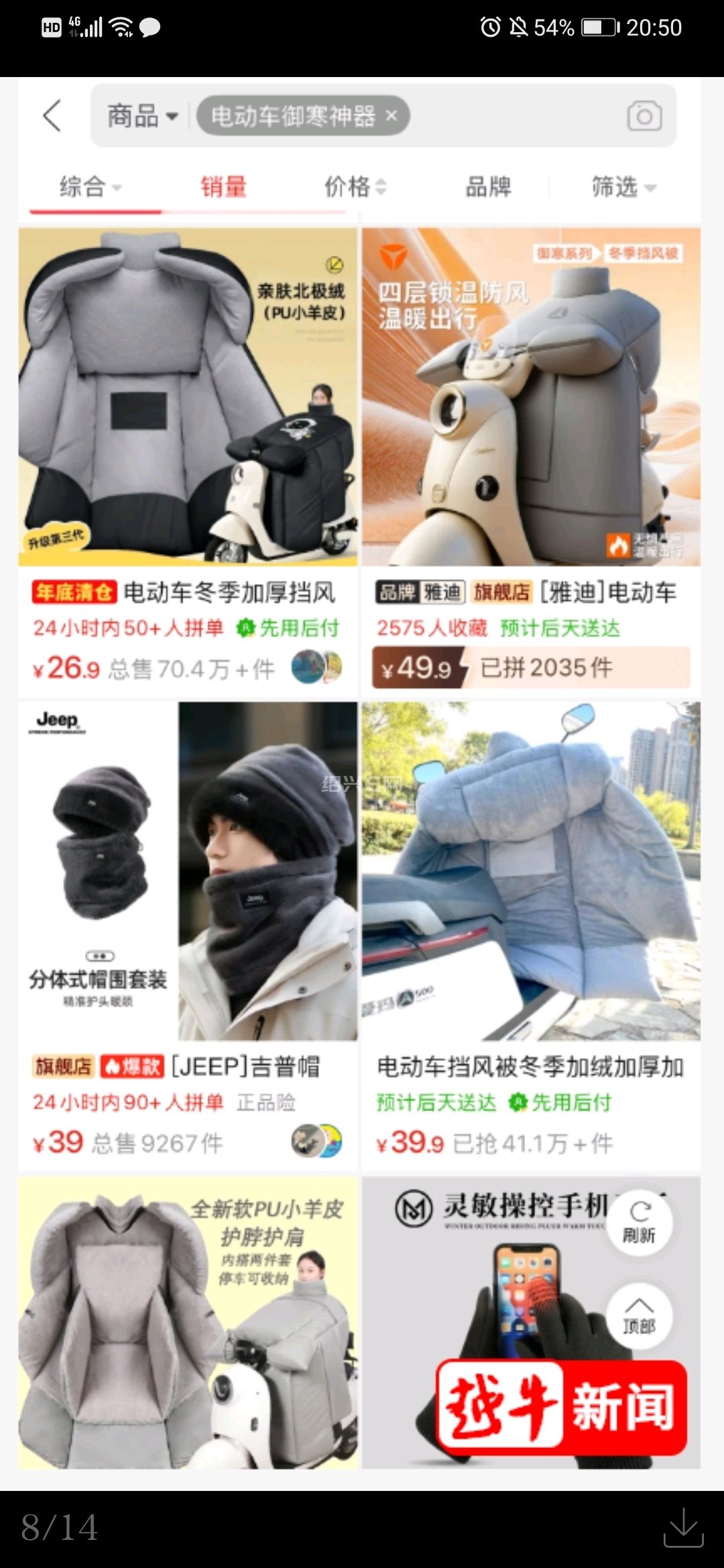Select the 综合 sorting tab
The height and width of the screenshot is (1568, 724).
tap(90, 186)
